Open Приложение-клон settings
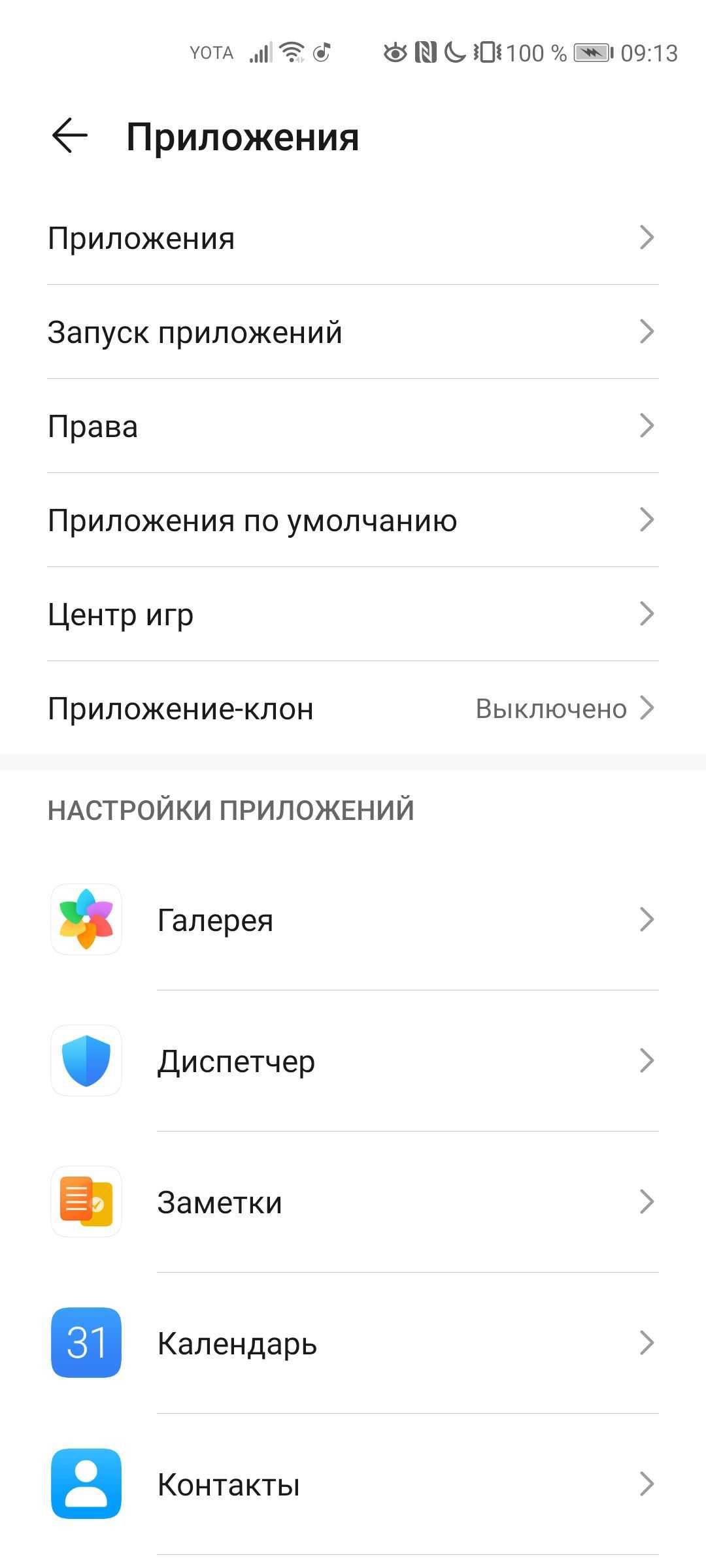 point(353,708)
